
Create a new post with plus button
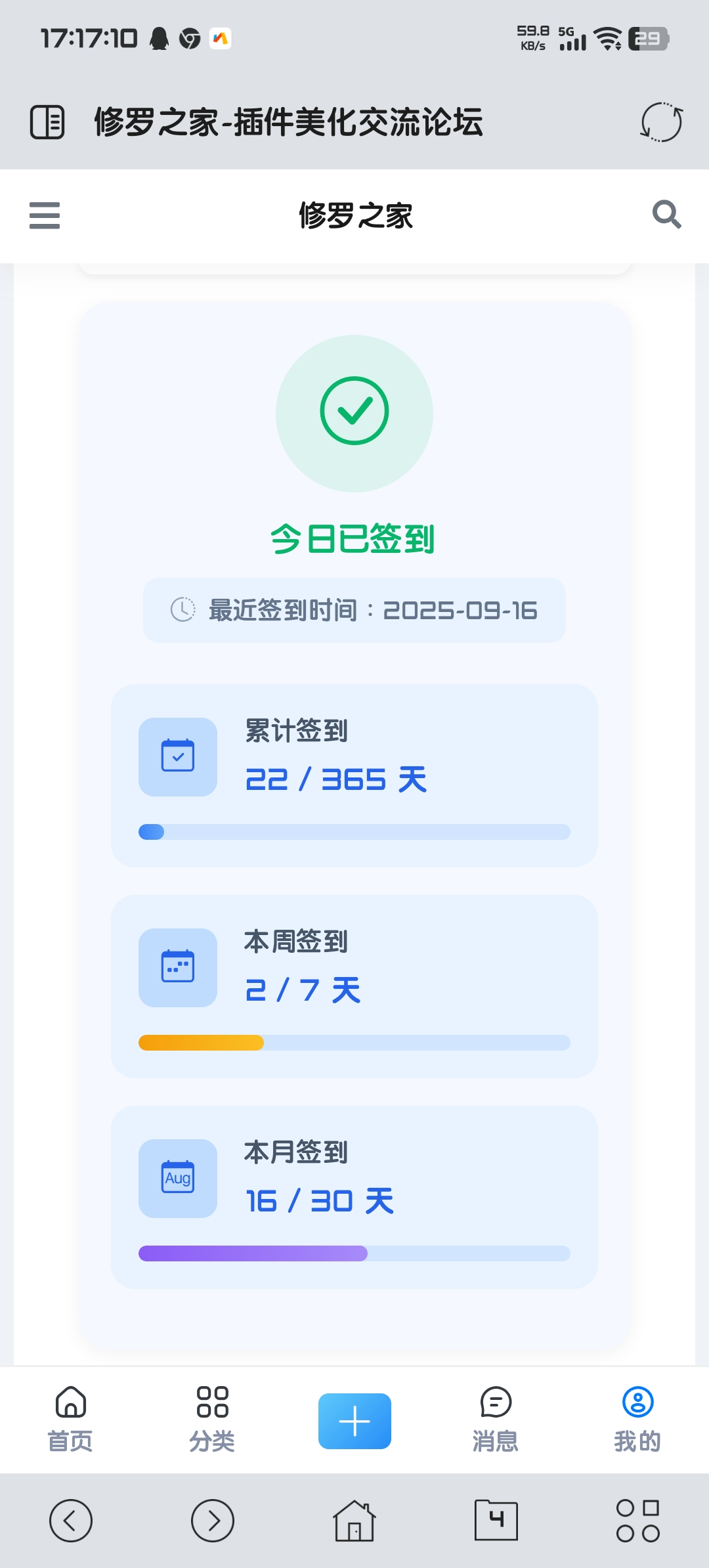pyautogui.click(x=354, y=1421)
